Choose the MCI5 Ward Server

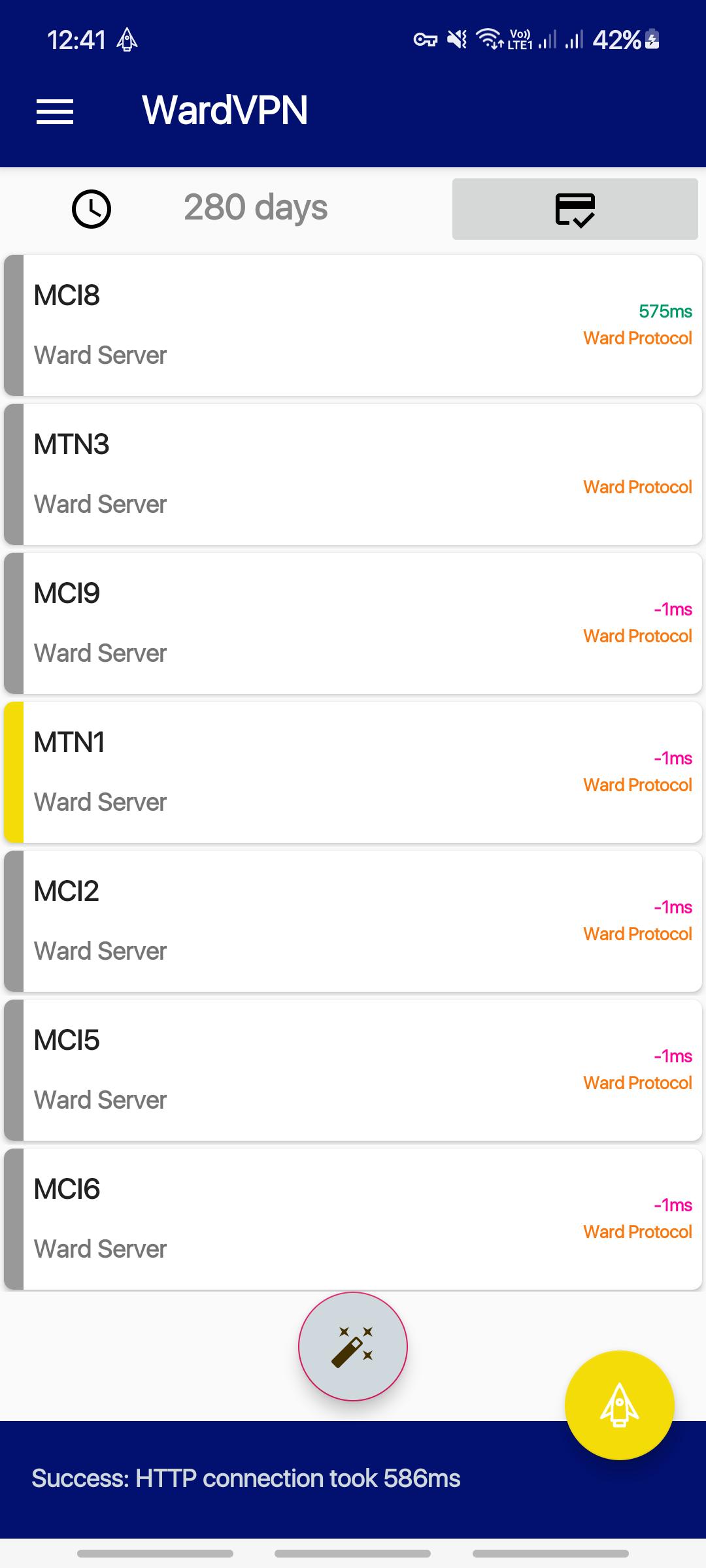353,1070
